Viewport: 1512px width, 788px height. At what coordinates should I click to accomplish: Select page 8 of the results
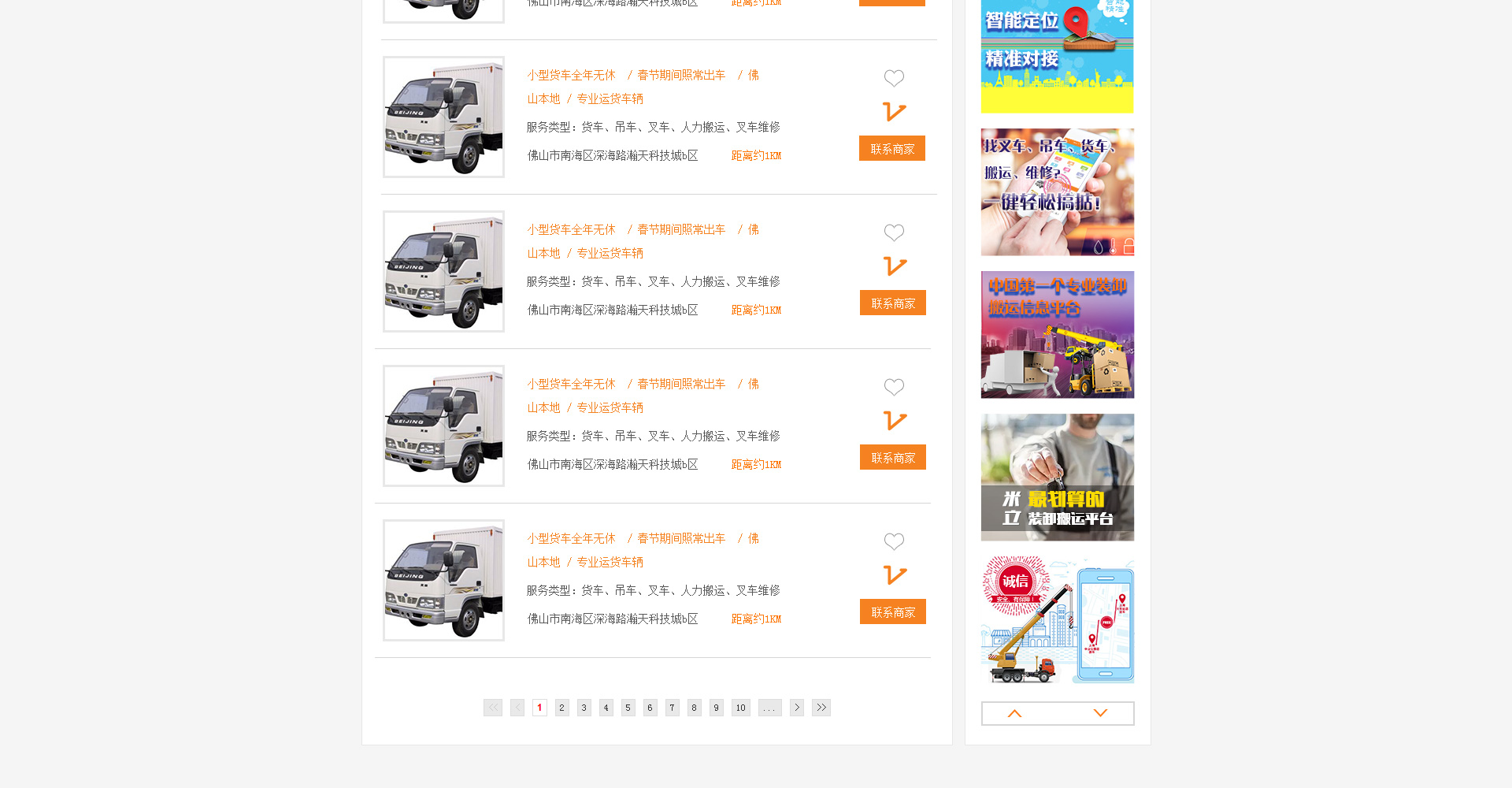click(x=694, y=708)
